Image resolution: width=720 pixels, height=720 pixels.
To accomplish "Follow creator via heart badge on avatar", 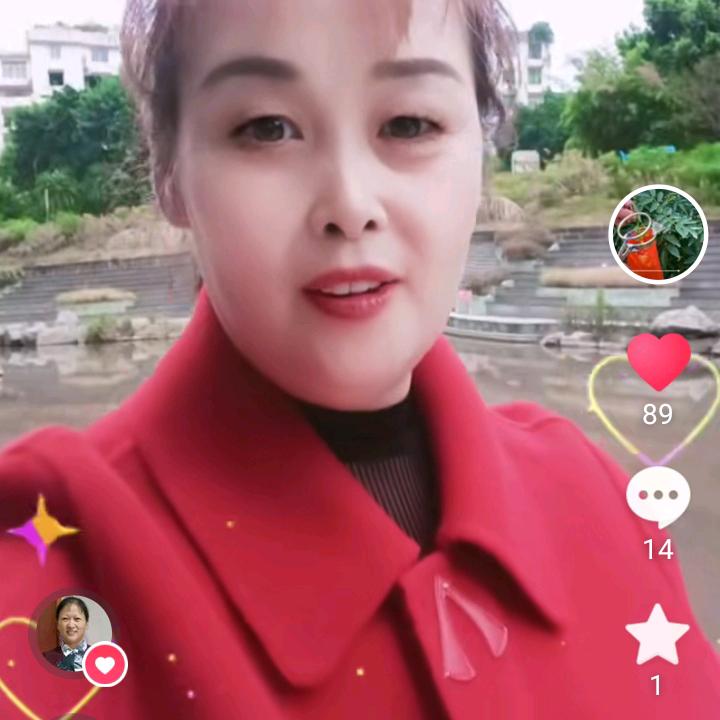I will click(x=105, y=664).
